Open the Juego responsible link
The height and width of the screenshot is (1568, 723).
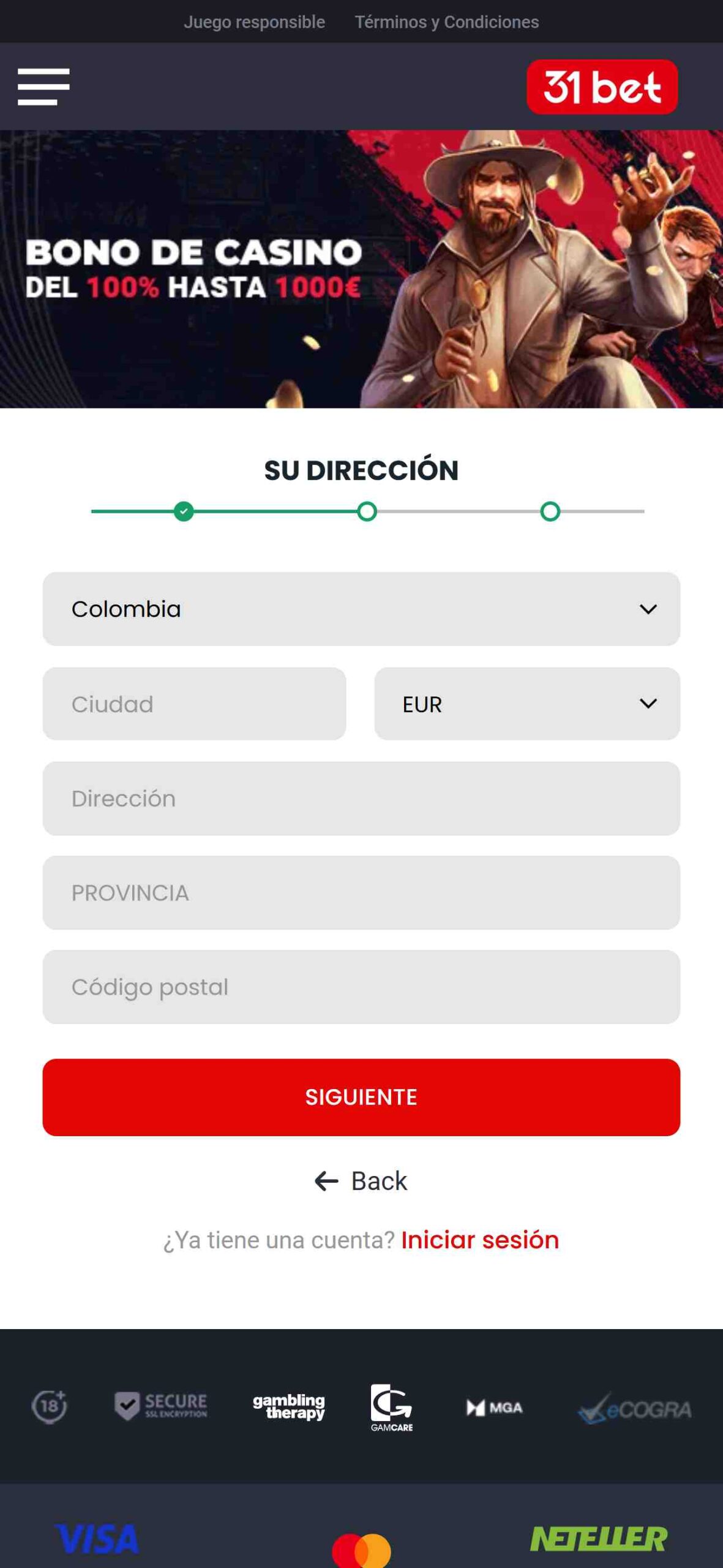click(254, 22)
